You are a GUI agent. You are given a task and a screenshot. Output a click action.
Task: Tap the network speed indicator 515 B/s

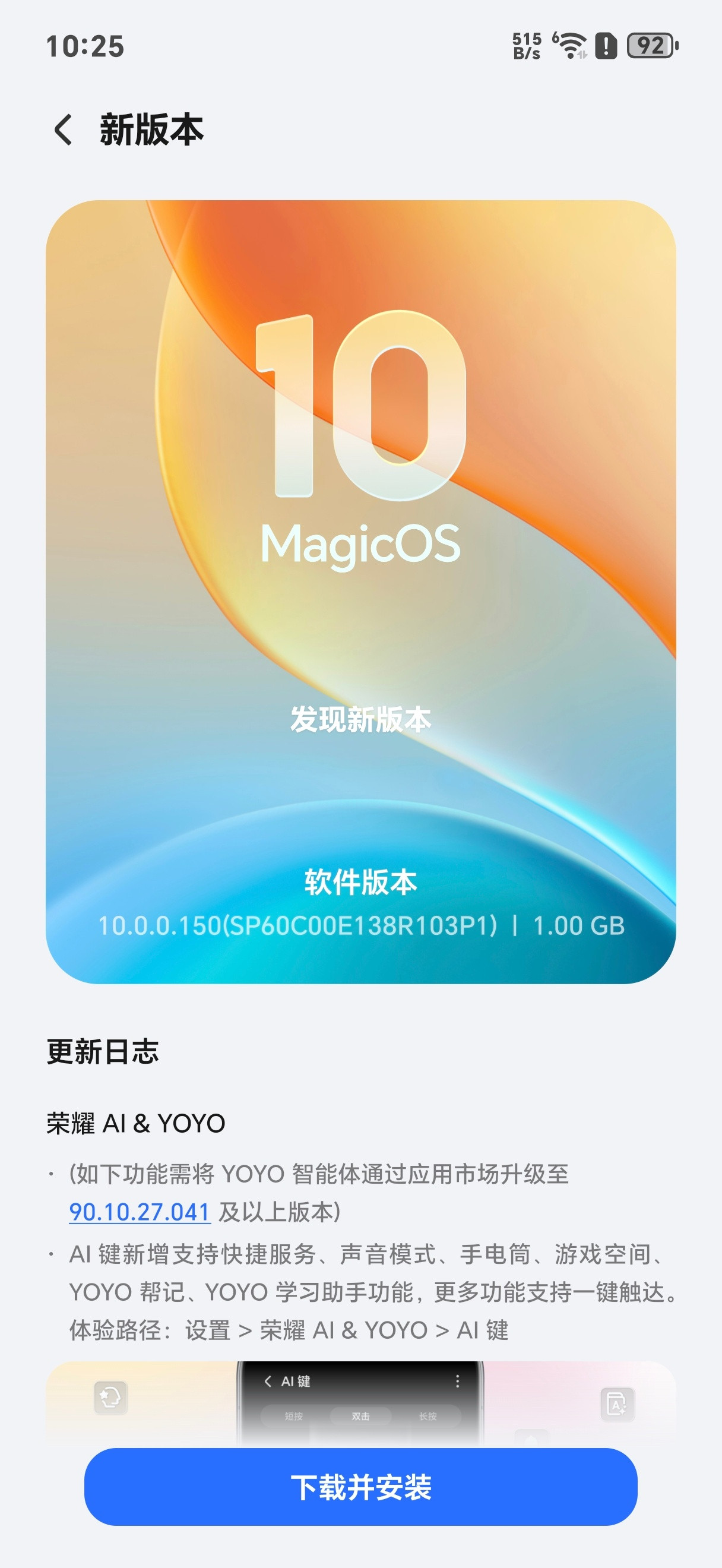(528, 45)
